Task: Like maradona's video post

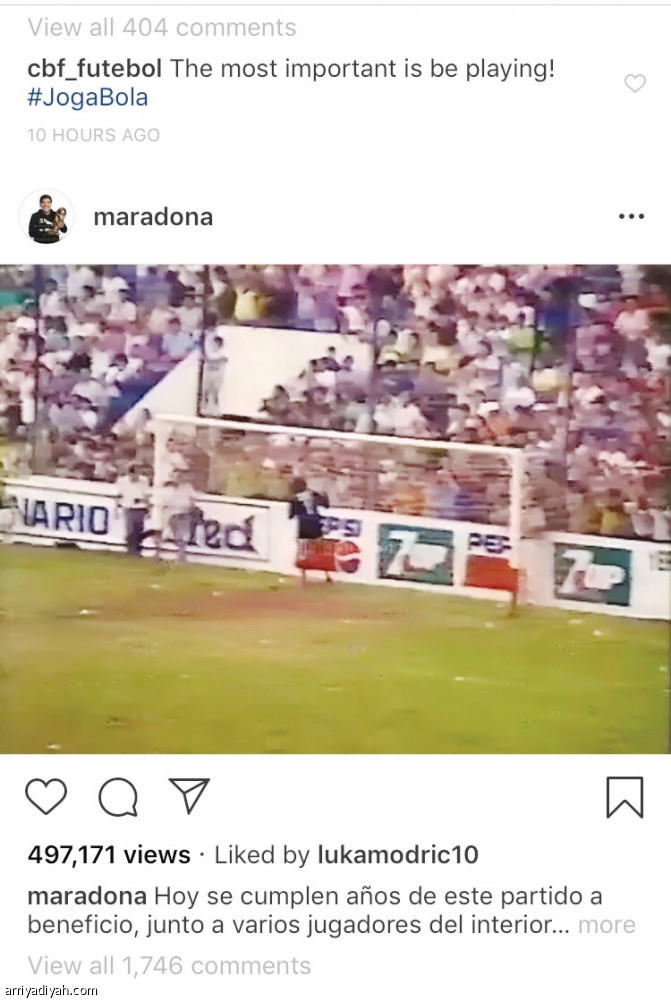Action: (x=46, y=796)
